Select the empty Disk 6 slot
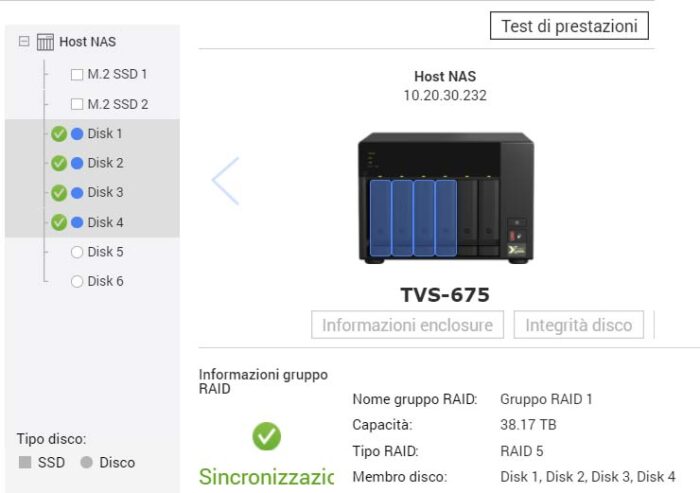 [x=104, y=281]
